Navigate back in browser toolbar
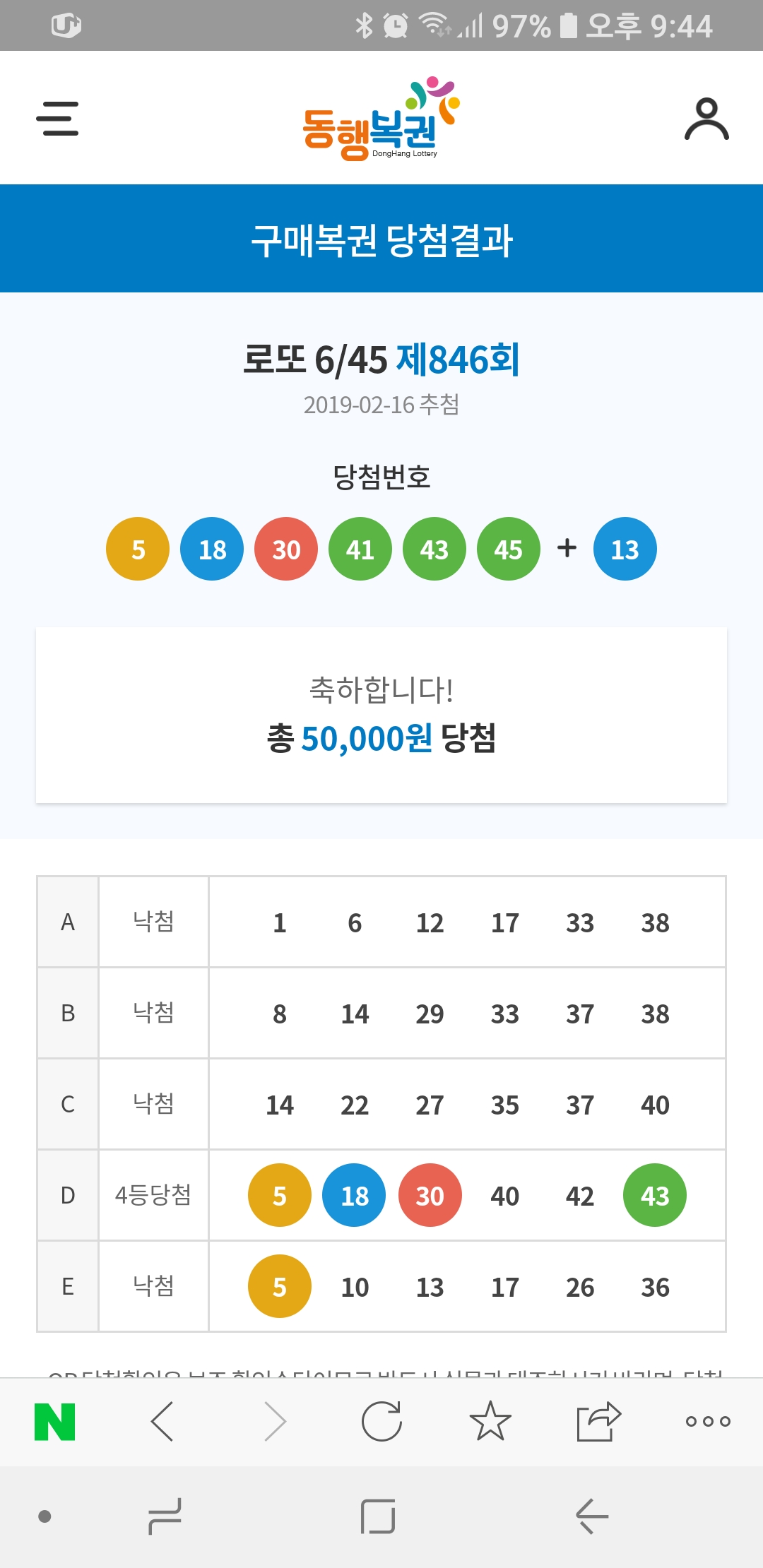The image size is (763, 1568). pyautogui.click(x=162, y=1421)
